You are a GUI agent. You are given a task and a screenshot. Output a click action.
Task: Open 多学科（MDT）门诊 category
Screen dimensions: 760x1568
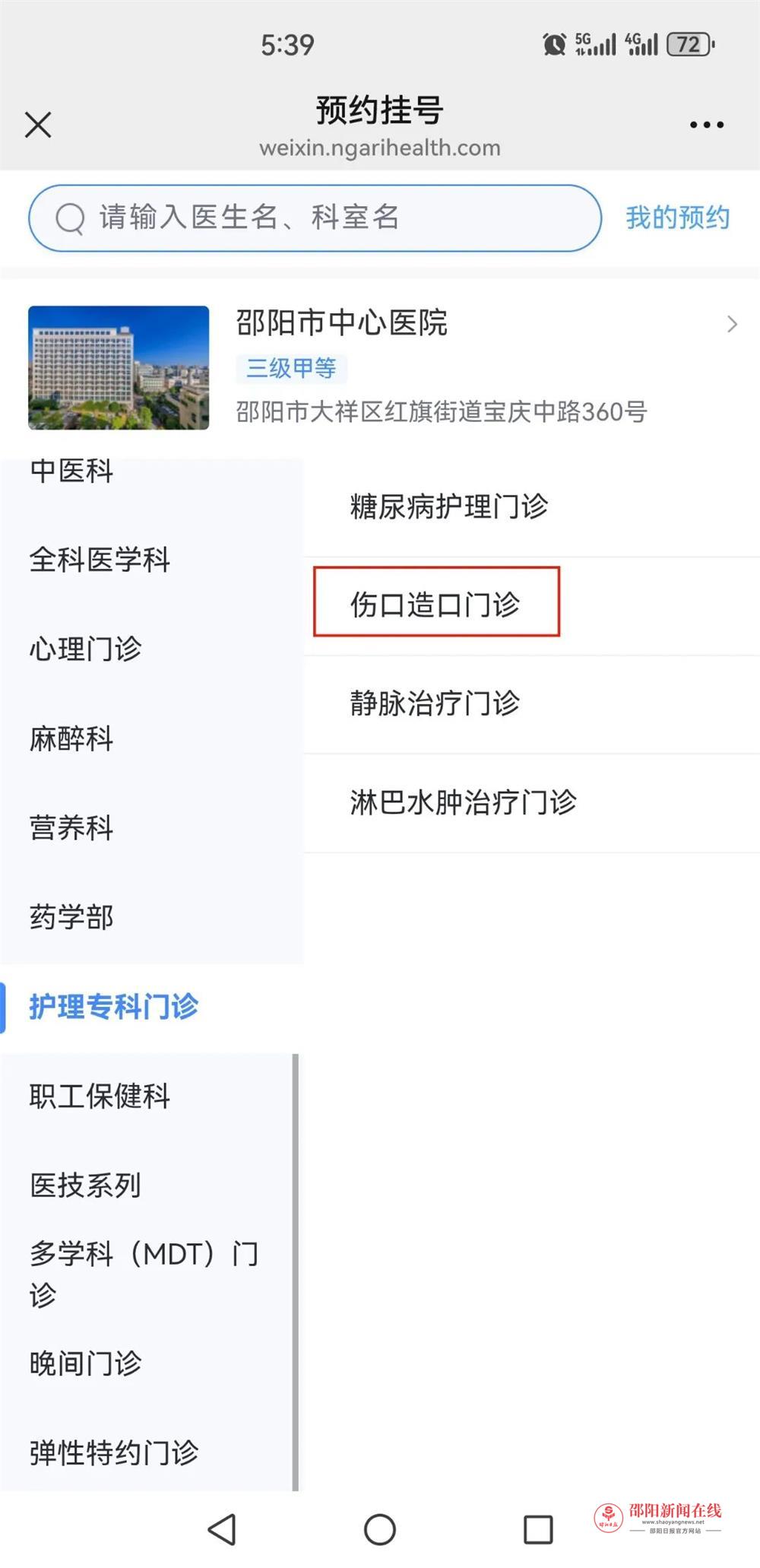click(144, 1274)
